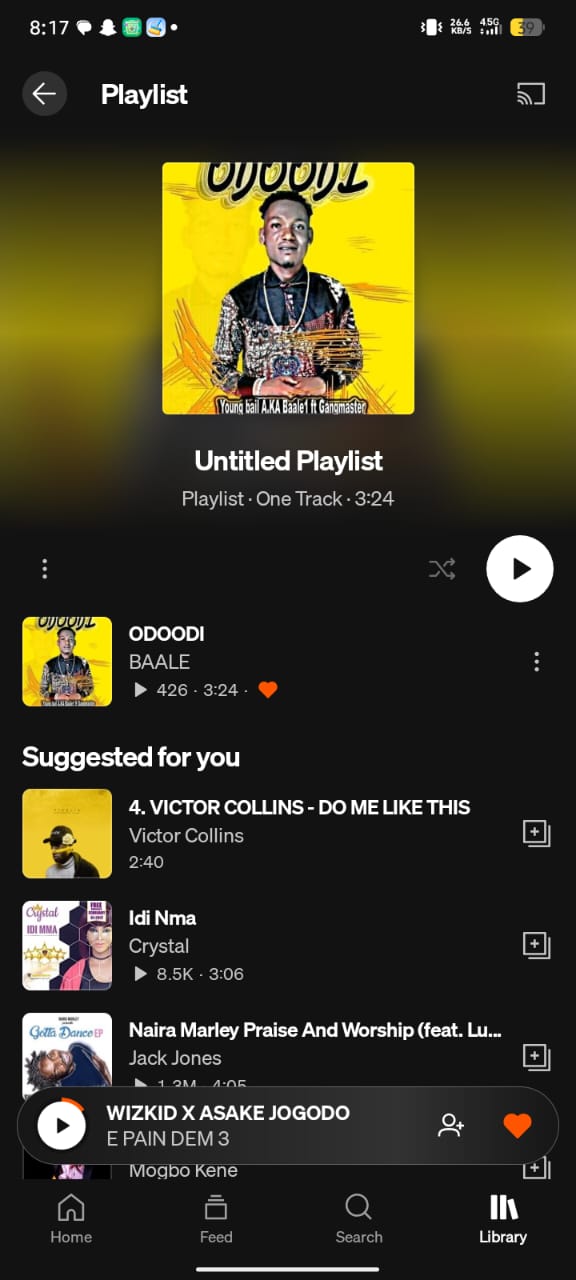Open the playlist cover artwork
576x1280 pixels.
(288, 288)
